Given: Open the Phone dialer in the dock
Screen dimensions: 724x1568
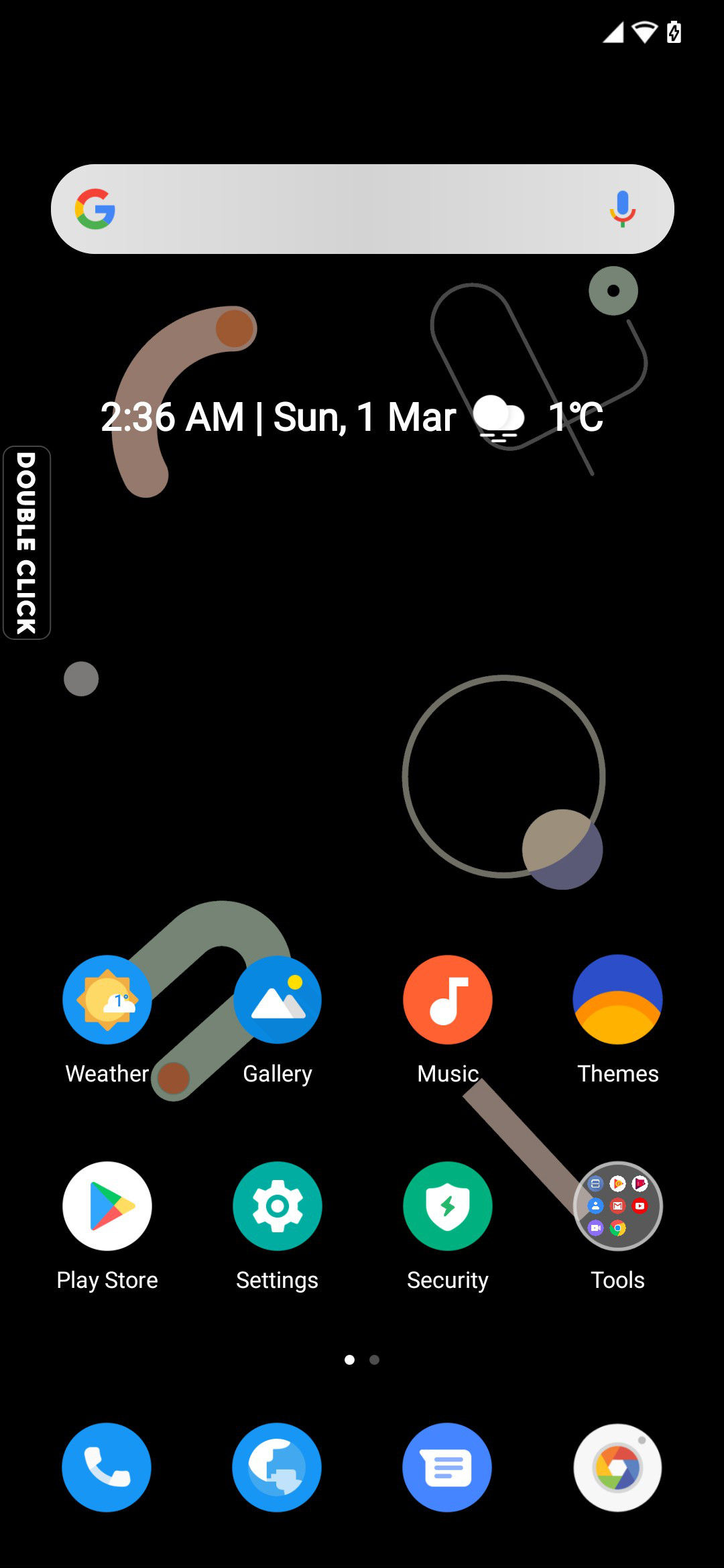Looking at the screenshot, I should coord(107,1467).
